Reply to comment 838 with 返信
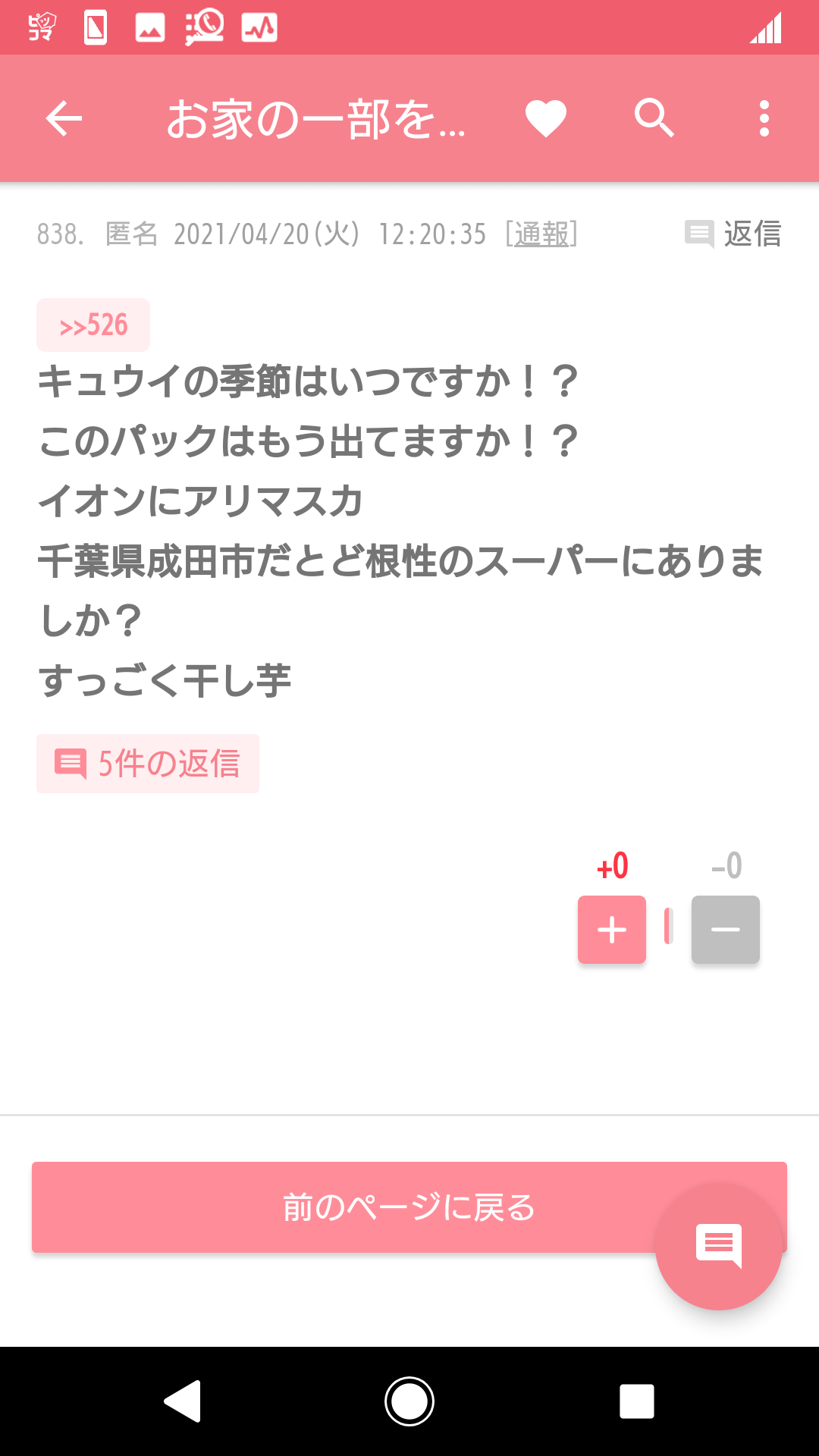The height and width of the screenshot is (1456, 819). point(733,234)
